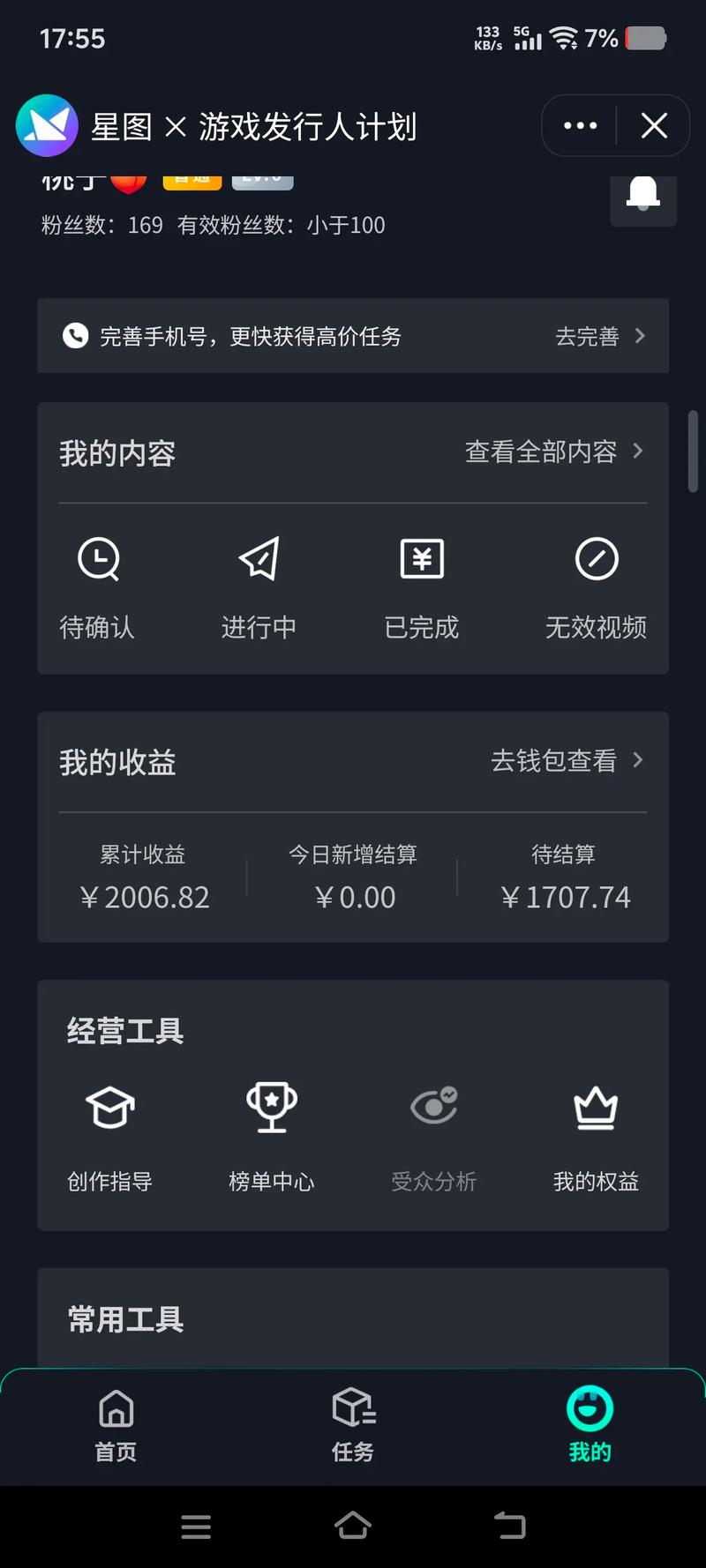Tap the 星图 app logo
Viewport: 706px width, 1568px height.
pos(47,125)
